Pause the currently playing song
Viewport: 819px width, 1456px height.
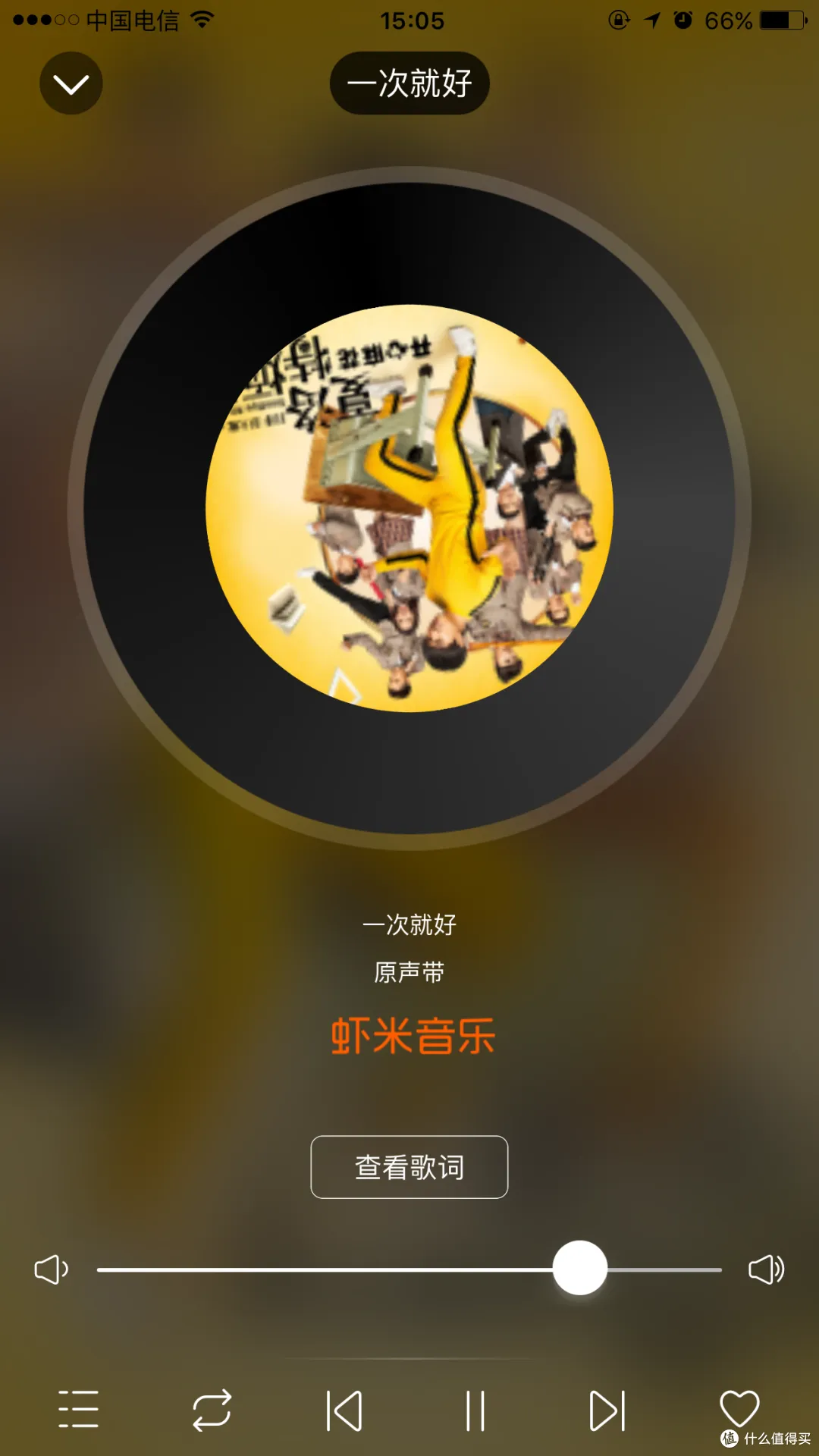tap(475, 1409)
